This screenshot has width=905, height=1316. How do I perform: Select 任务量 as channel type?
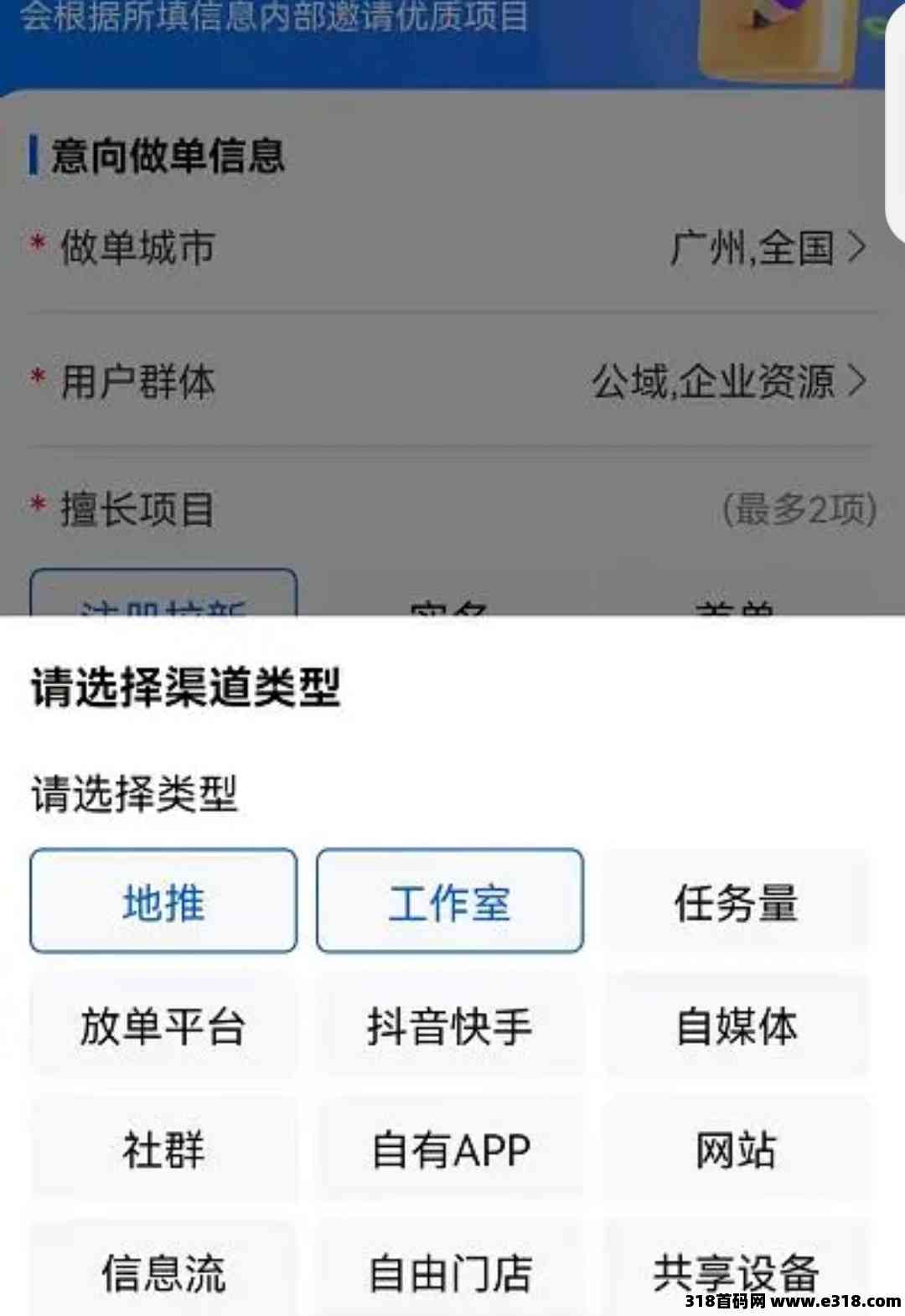pos(736,901)
